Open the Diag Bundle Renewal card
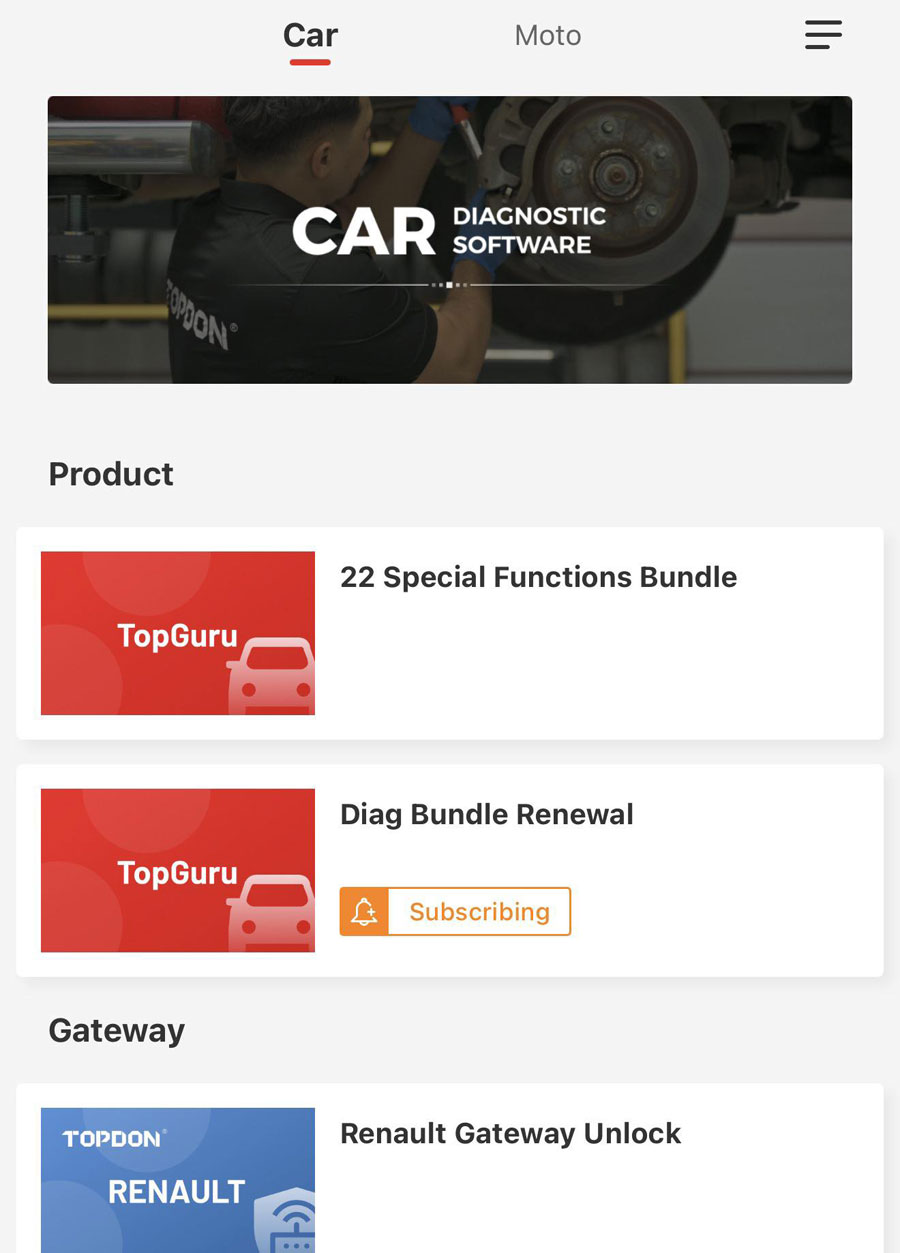 [487, 814]
